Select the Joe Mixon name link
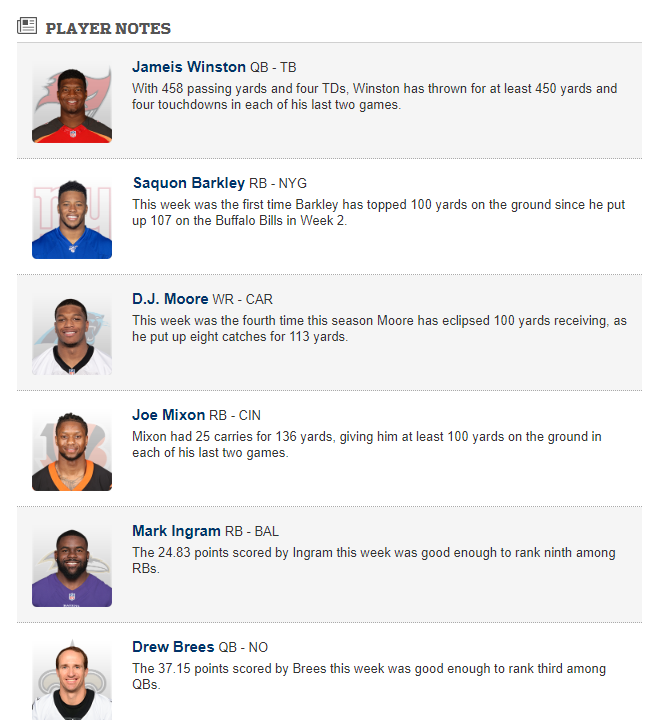This screenshot has height=720, width=654. click(168, 415)
